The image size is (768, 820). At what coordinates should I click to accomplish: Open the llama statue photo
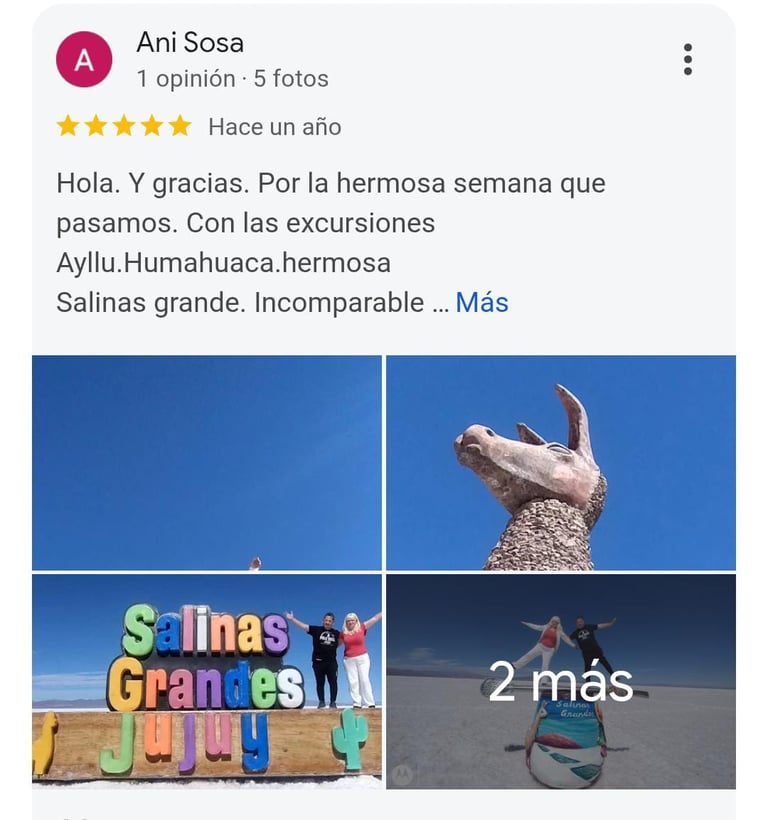(561, 462)
